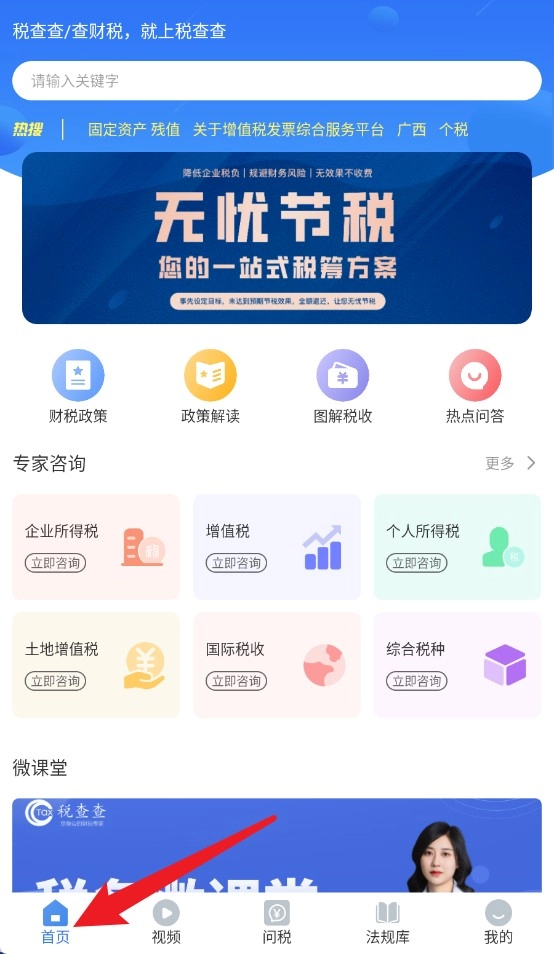View more expert consultations via 更多
554x954 pixels.
(510, 463)
